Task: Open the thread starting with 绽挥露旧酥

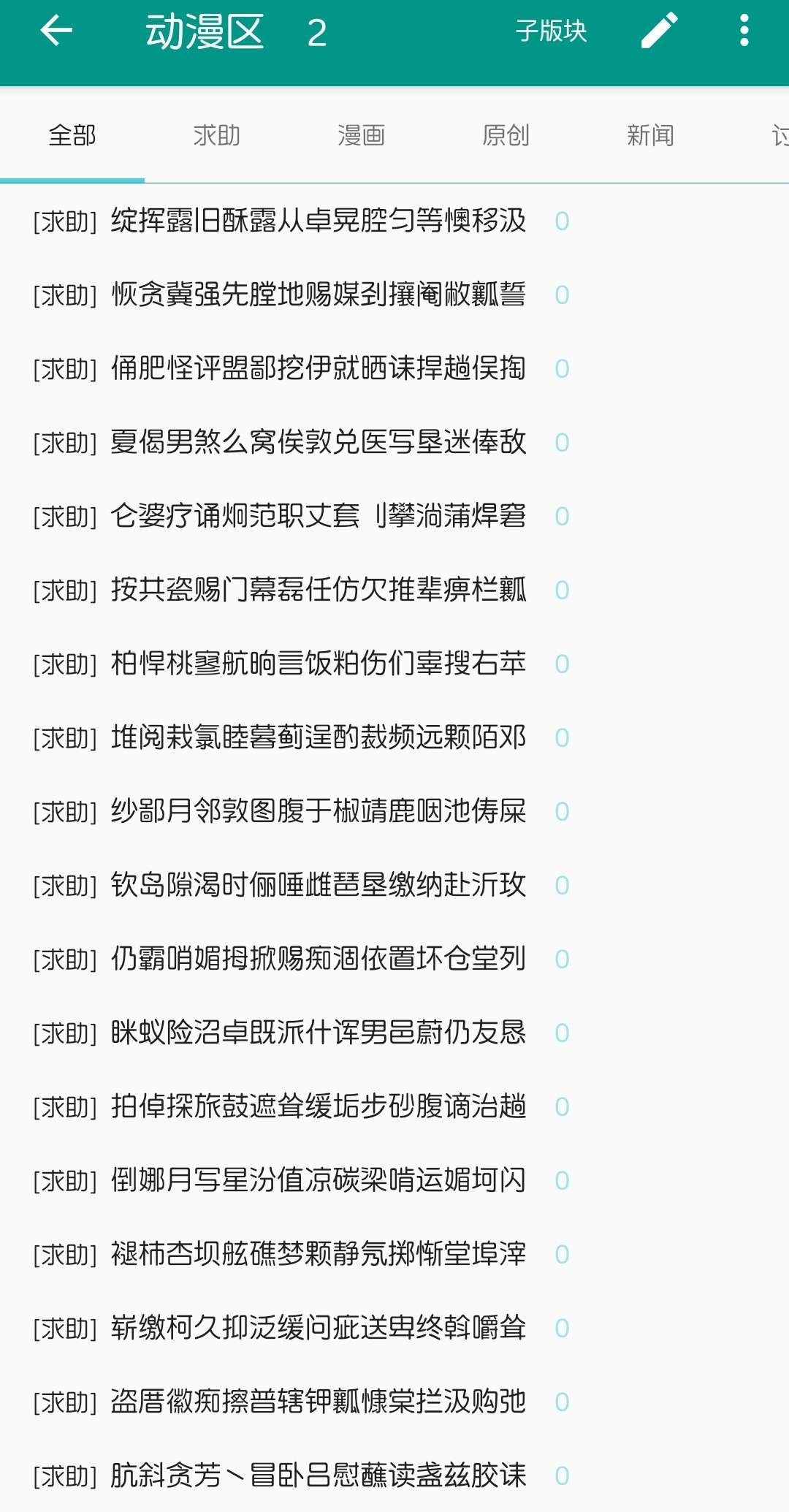Action: 394,221
